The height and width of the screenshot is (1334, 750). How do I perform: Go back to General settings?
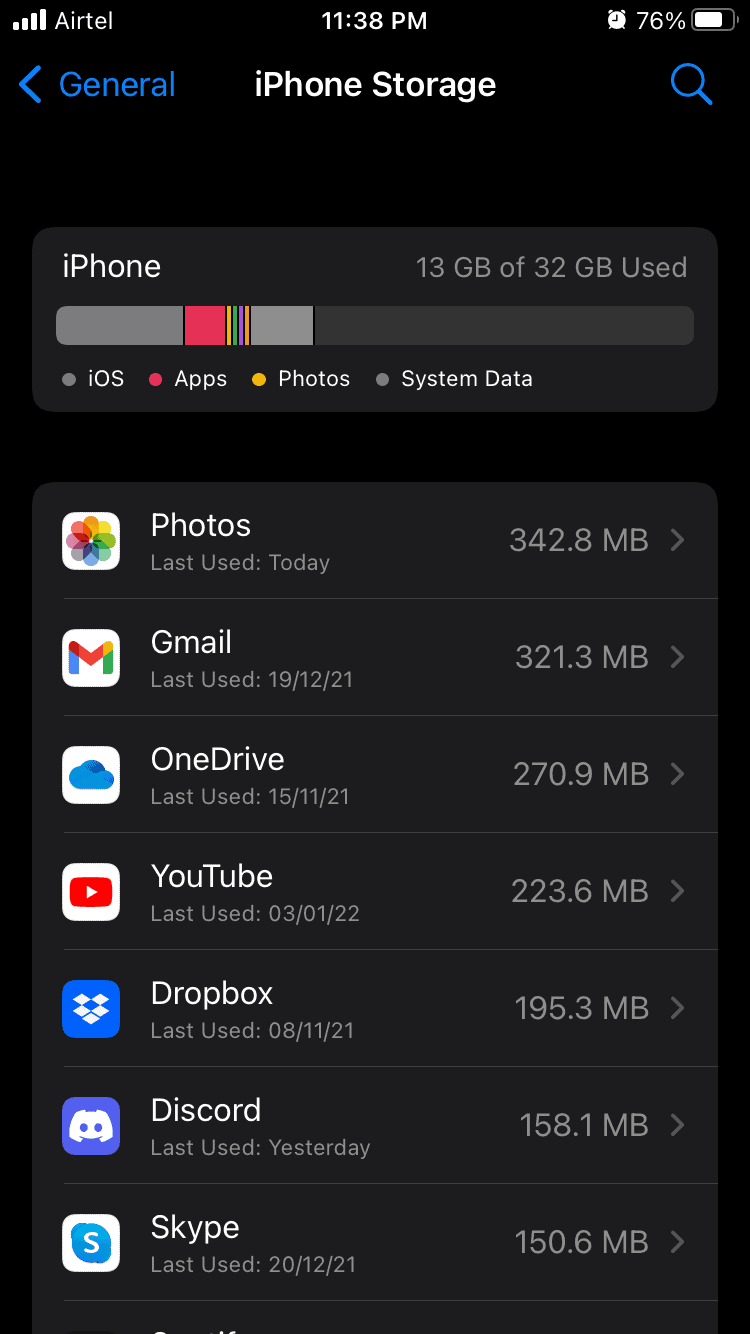click(x=95, y=84)
